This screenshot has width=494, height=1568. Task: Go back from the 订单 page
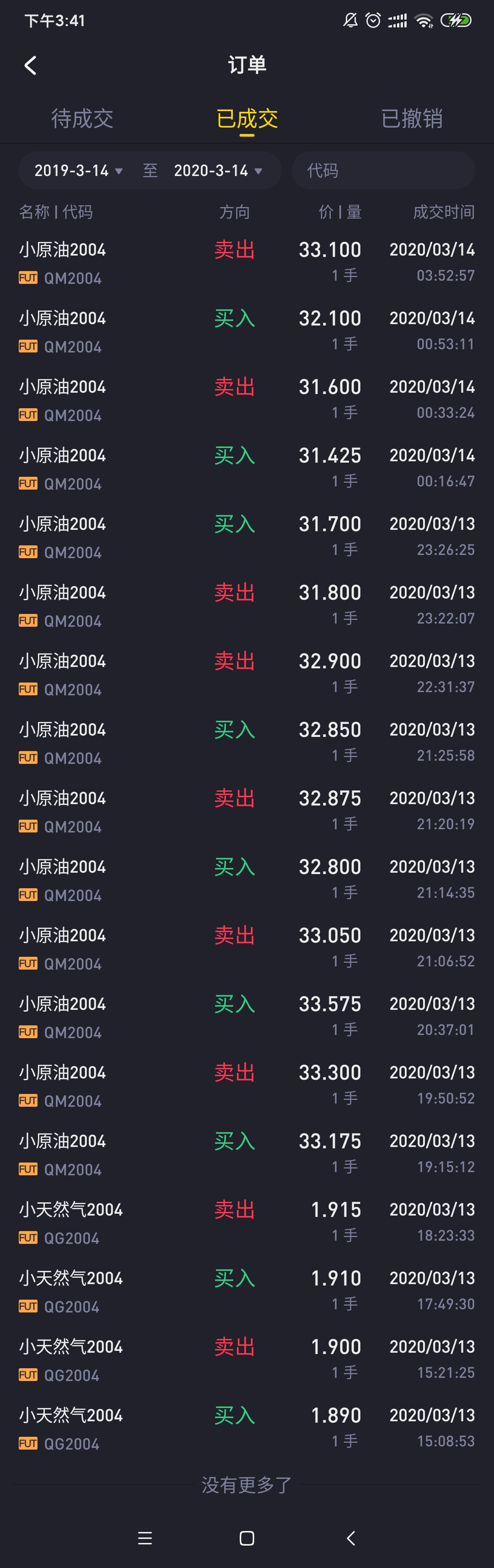point(31,65)
